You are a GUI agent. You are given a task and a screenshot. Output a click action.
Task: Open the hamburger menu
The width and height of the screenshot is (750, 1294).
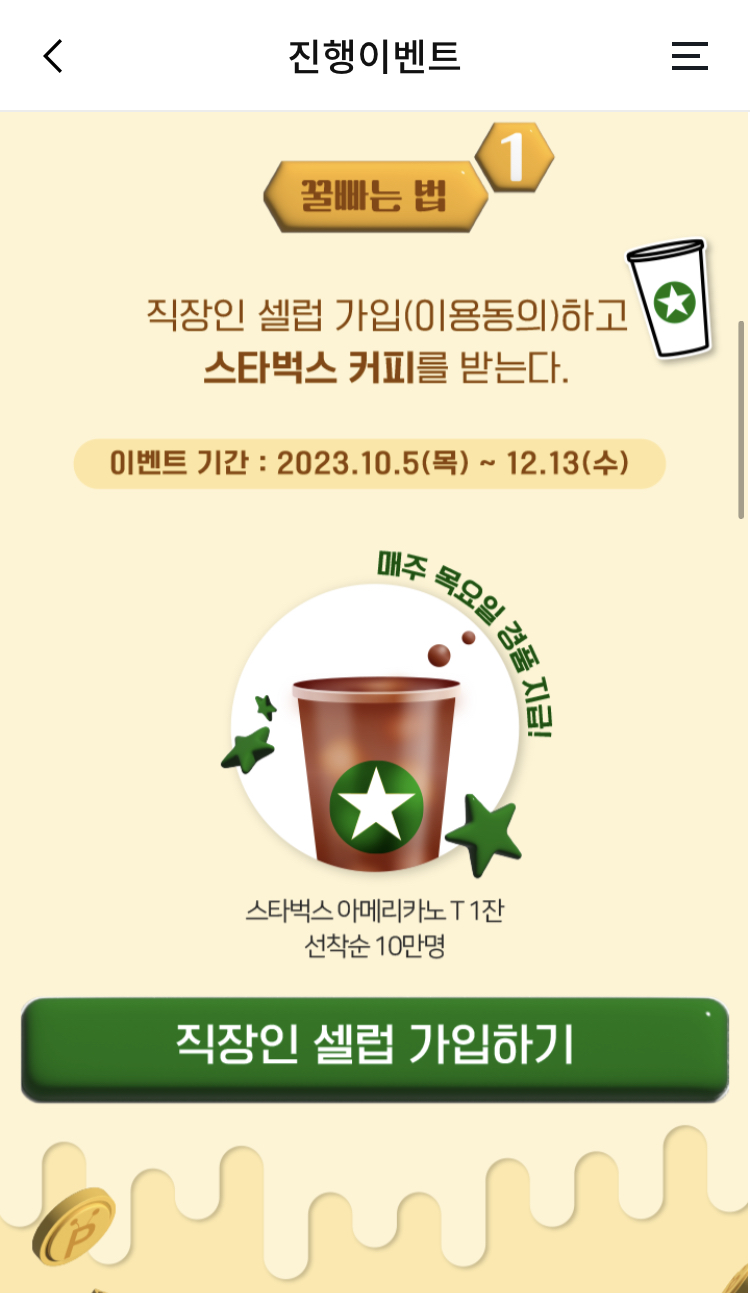pyautogui.click(x=689, y=56)
